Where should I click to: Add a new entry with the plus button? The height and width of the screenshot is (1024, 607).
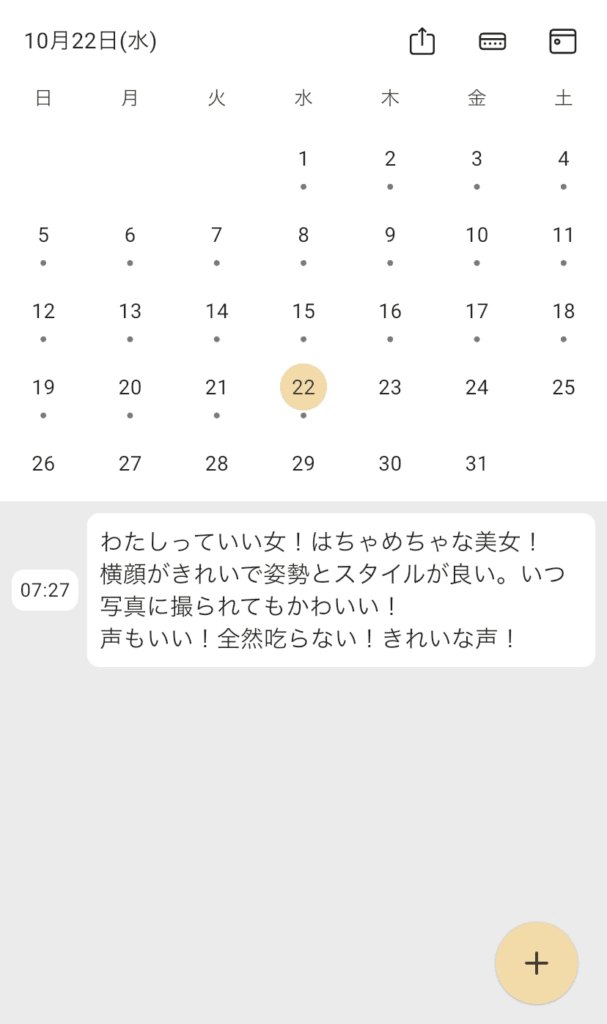point(537,963)
